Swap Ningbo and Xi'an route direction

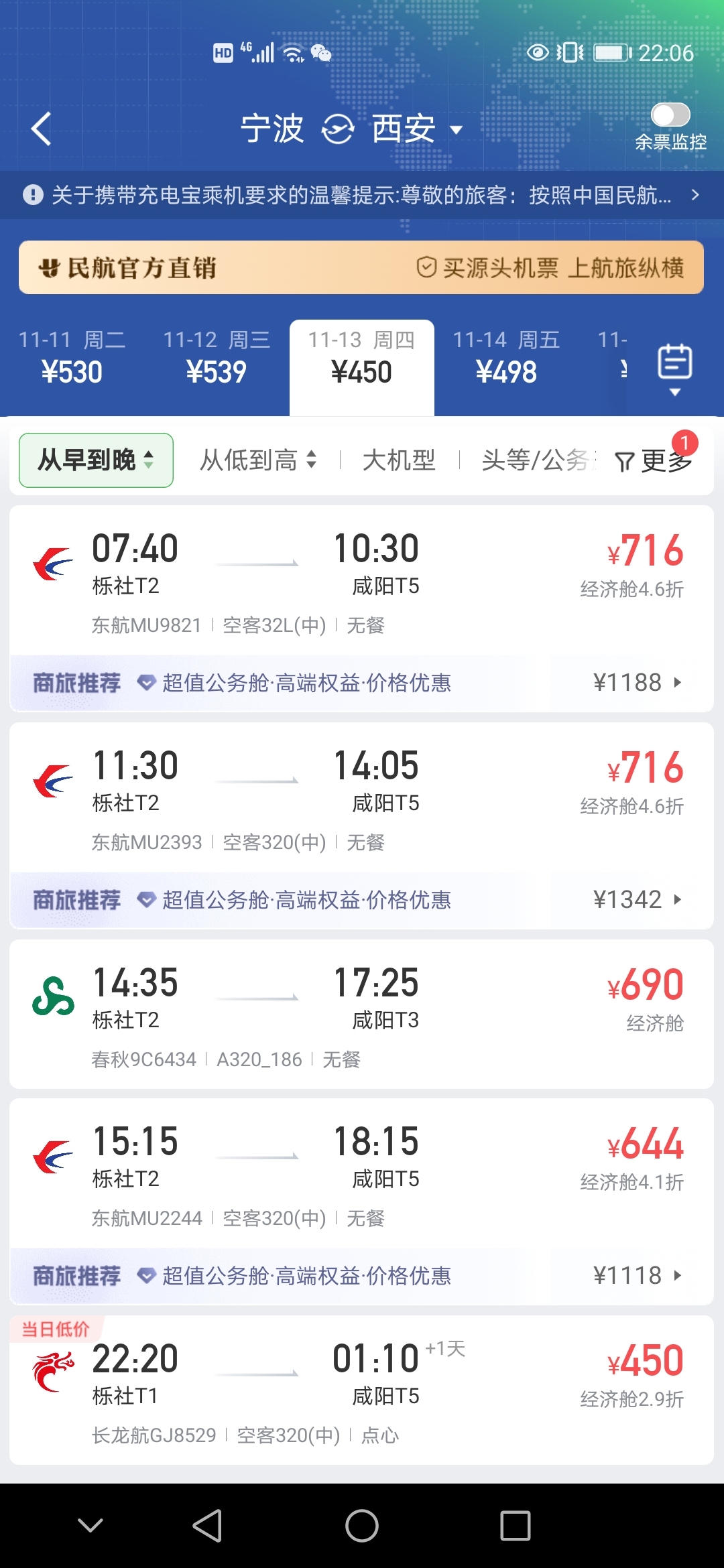[x=337, y=129]
